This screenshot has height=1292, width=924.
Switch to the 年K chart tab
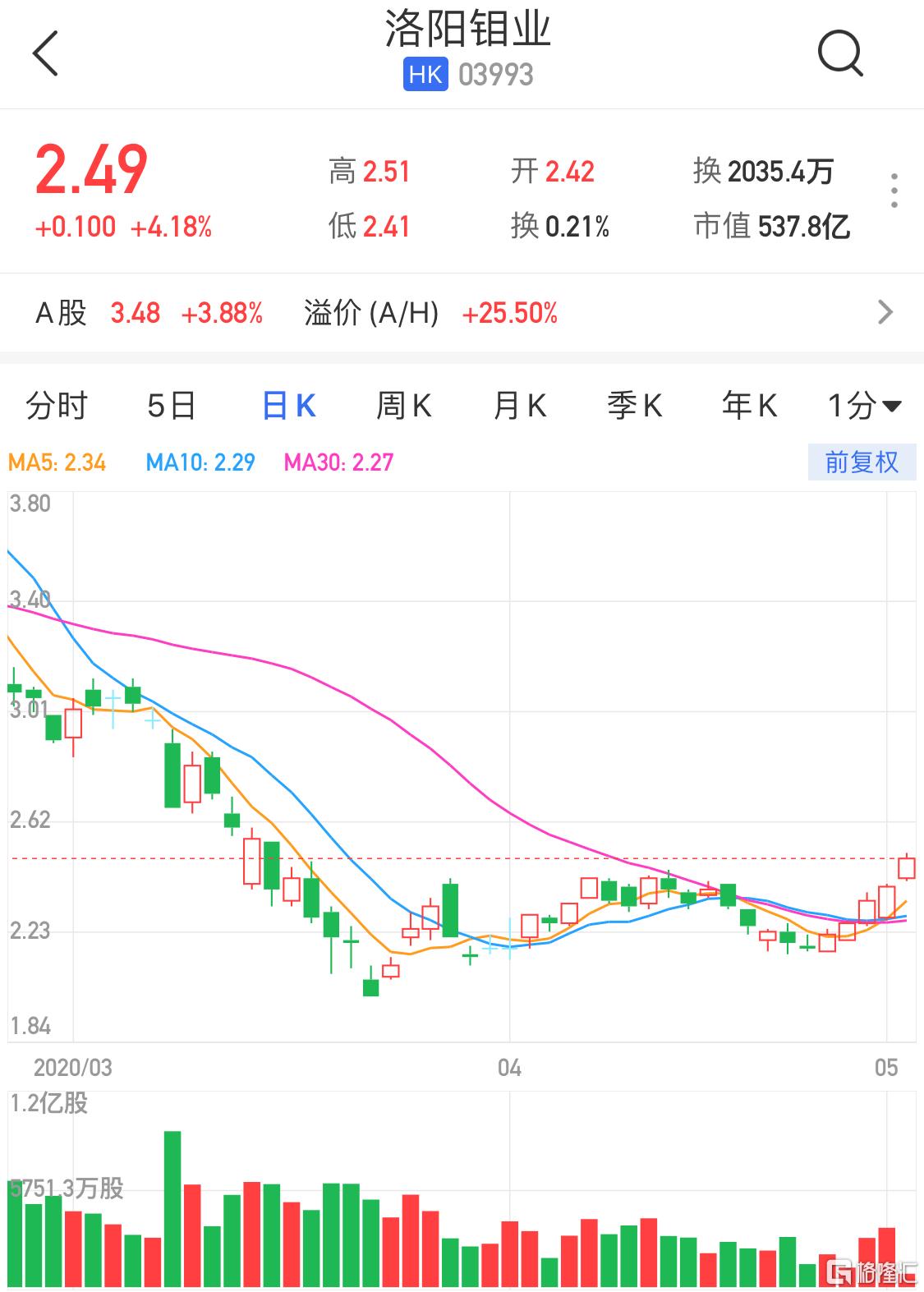click(749, 406)
